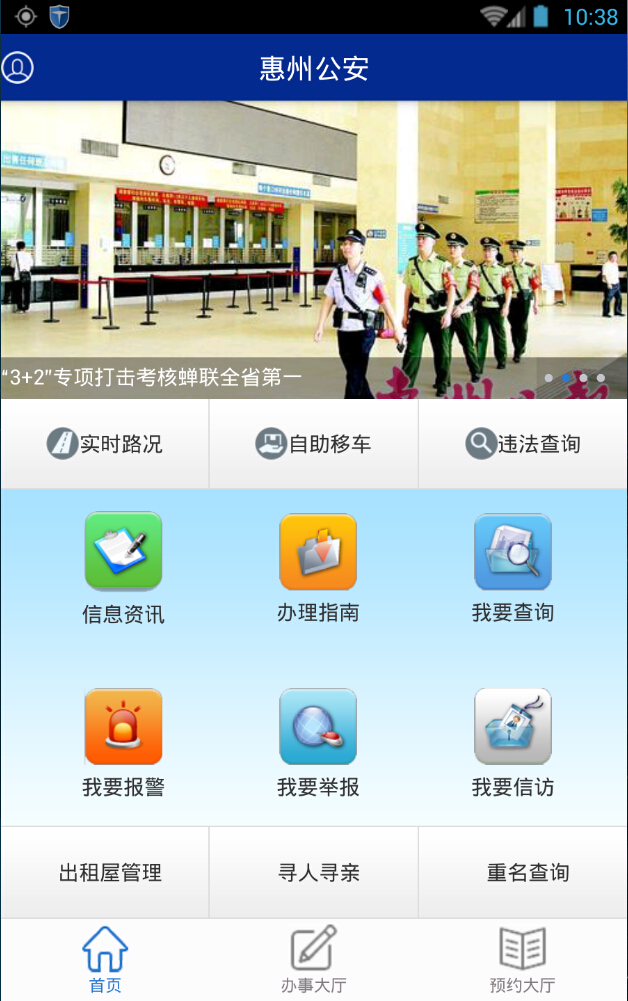The image size is (628, 1001).
Task: Select 我要查询
Action: [512, 567]
